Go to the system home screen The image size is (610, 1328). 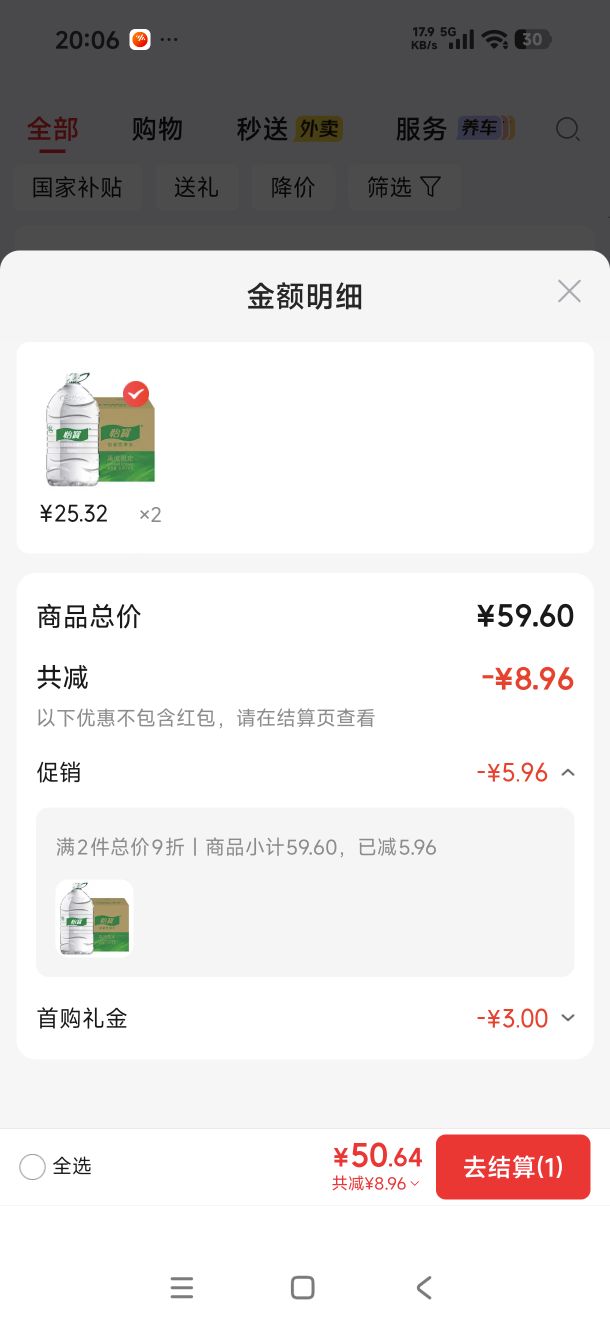pyautogui.click(x=303, y=1287)
